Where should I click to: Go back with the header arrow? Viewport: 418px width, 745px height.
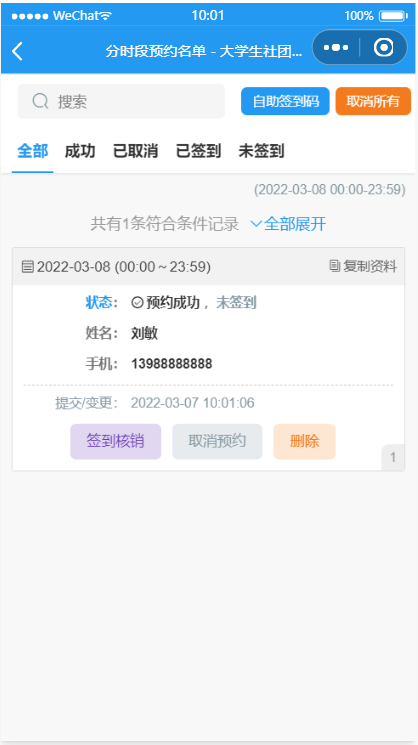click(17, 51)
